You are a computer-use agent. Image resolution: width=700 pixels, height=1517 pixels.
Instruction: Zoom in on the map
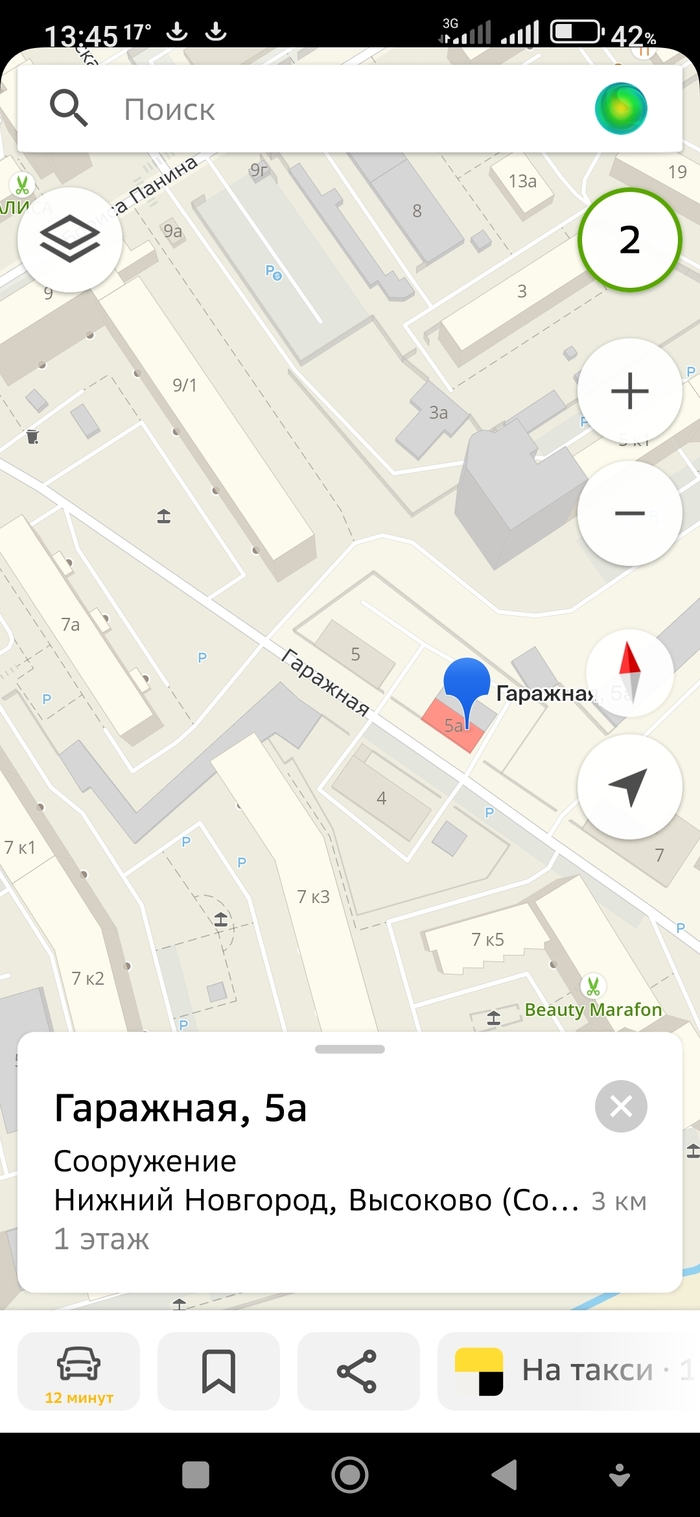coord(629,392)
